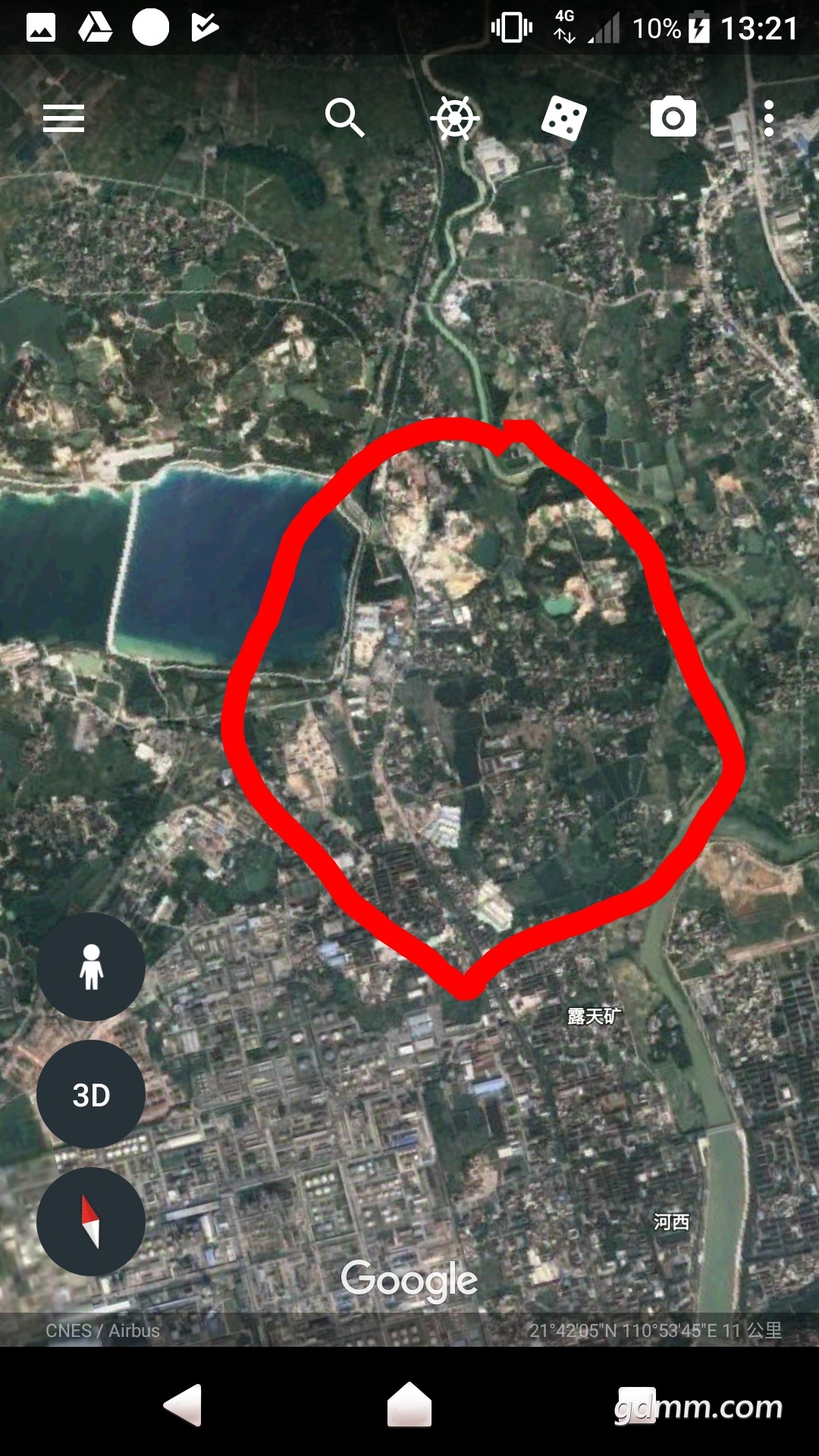Open the hamburger navigation menu
This screenshot has width=819, height=1456.
(64, 118)
